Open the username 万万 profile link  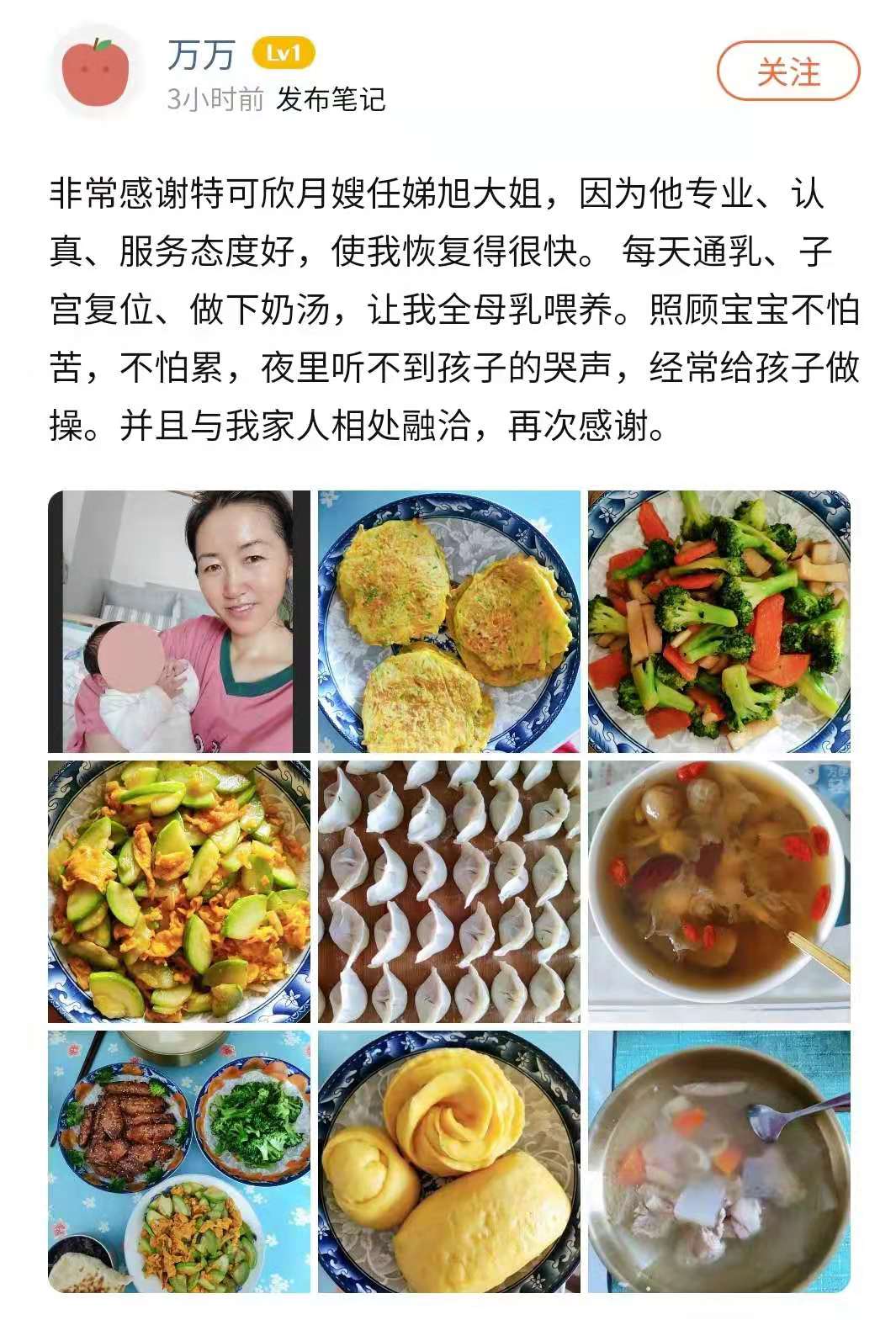pos(200,56)
